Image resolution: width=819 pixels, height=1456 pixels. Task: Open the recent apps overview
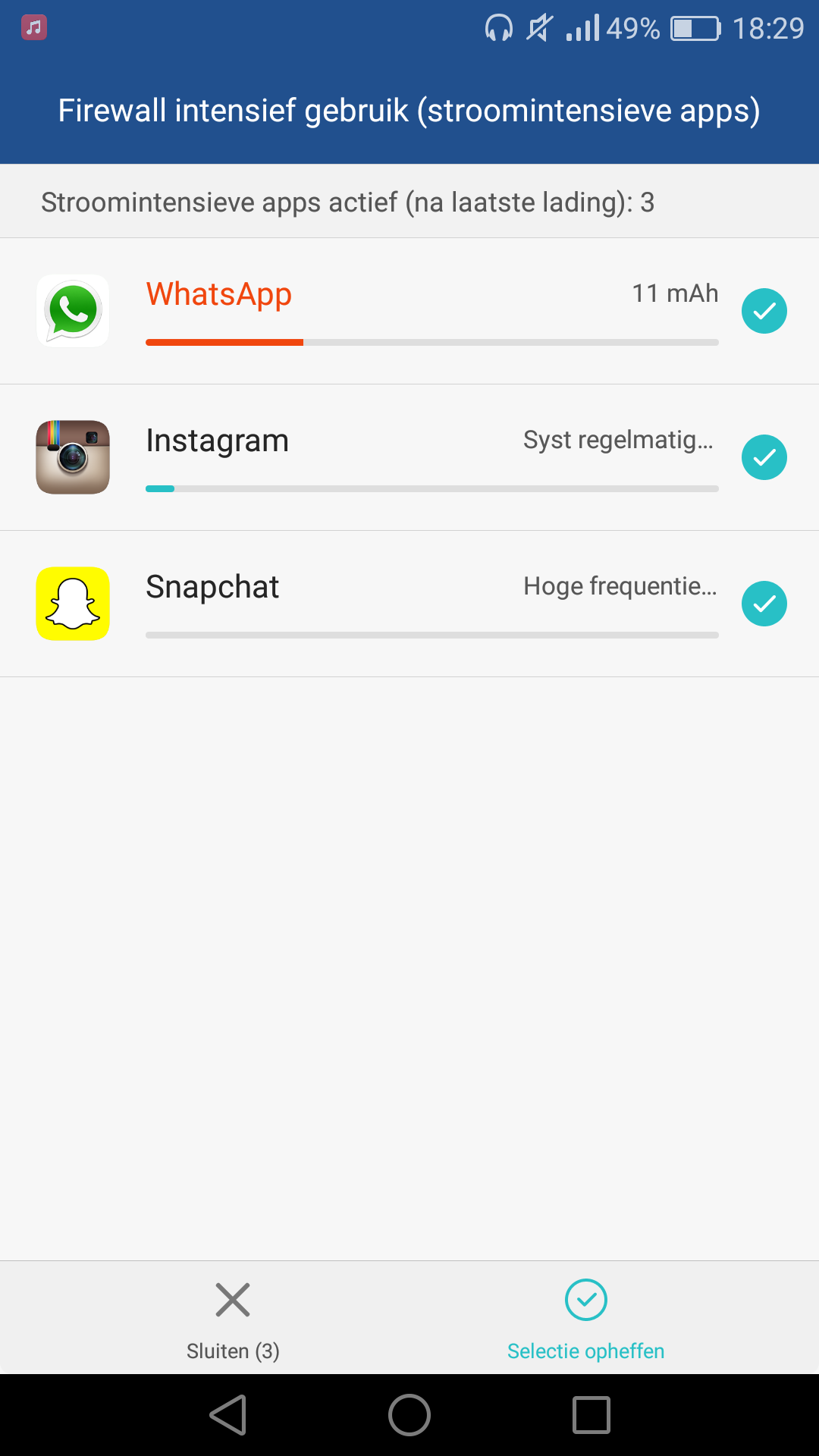(591, 1415)
